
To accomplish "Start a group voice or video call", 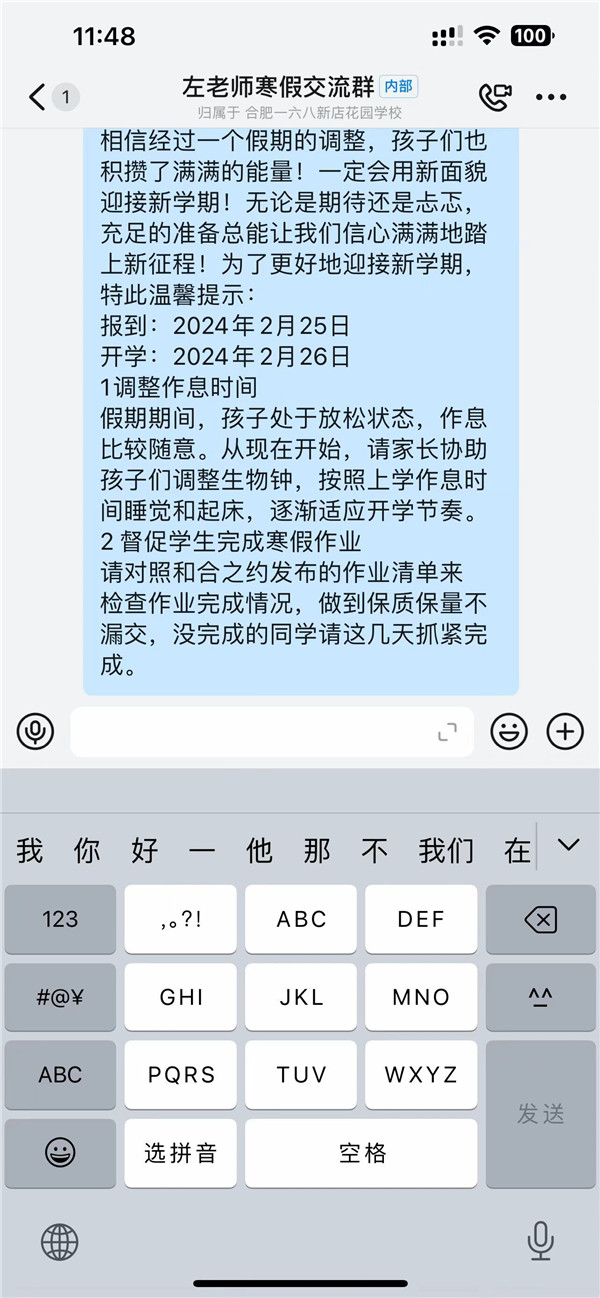I will point(494,97).
